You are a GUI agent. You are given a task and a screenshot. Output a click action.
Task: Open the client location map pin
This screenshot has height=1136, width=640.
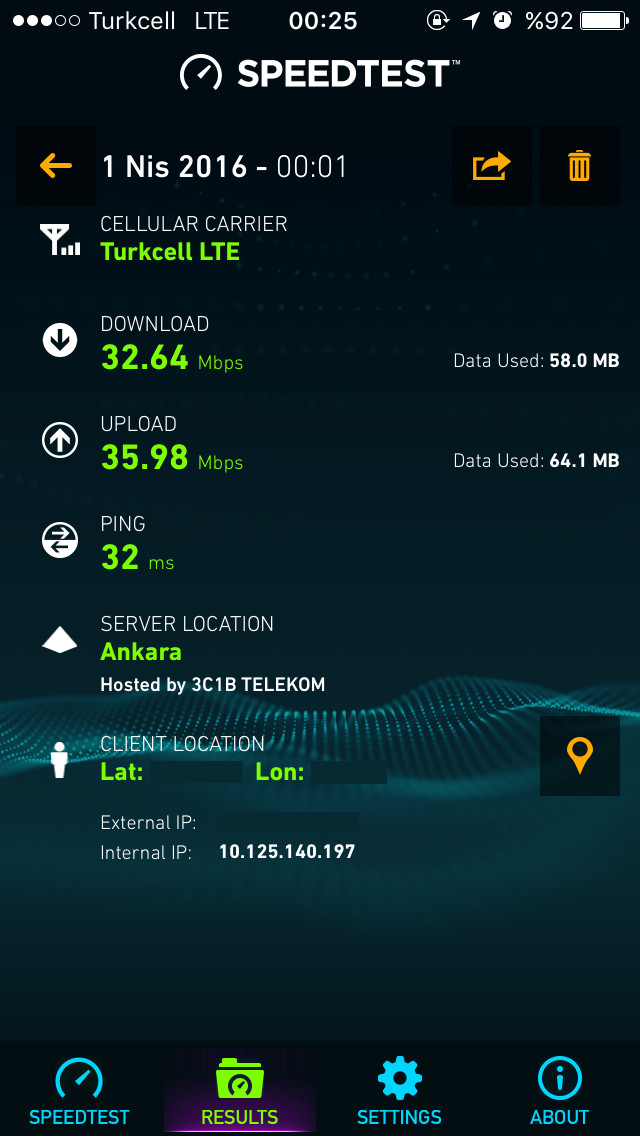580,756
